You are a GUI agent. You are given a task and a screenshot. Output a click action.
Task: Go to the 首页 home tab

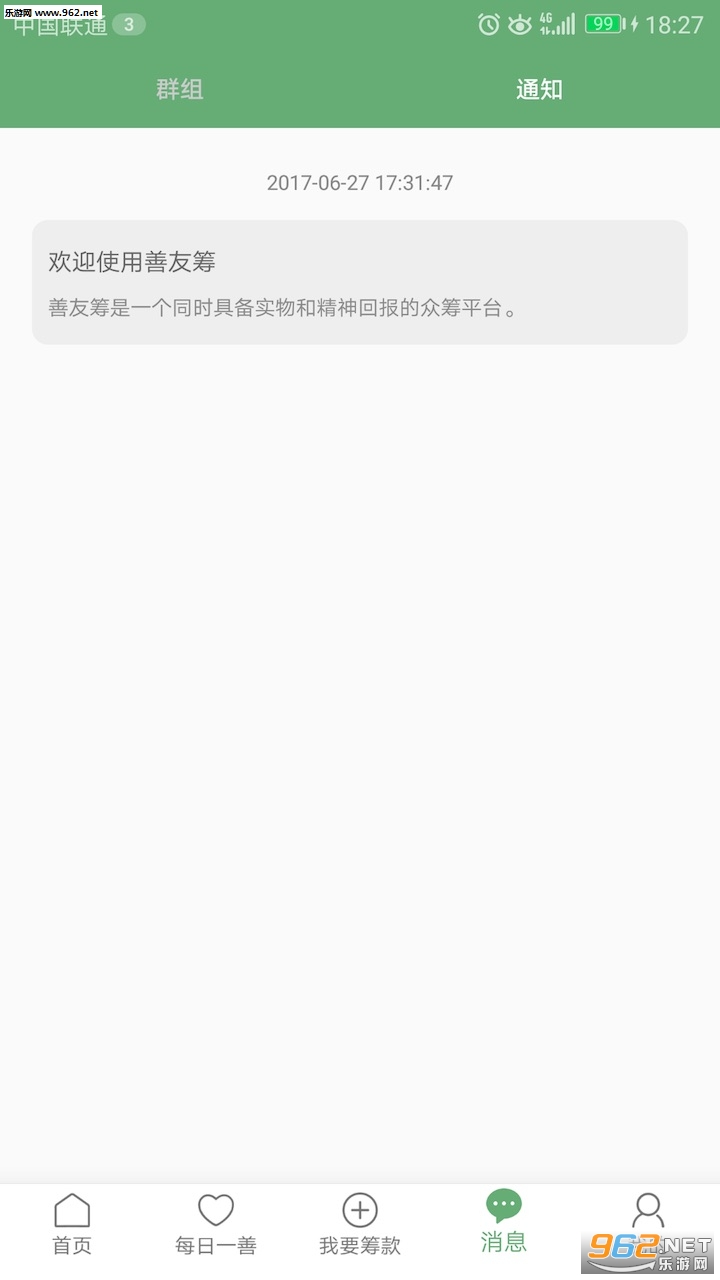(x=72, y=1225)
